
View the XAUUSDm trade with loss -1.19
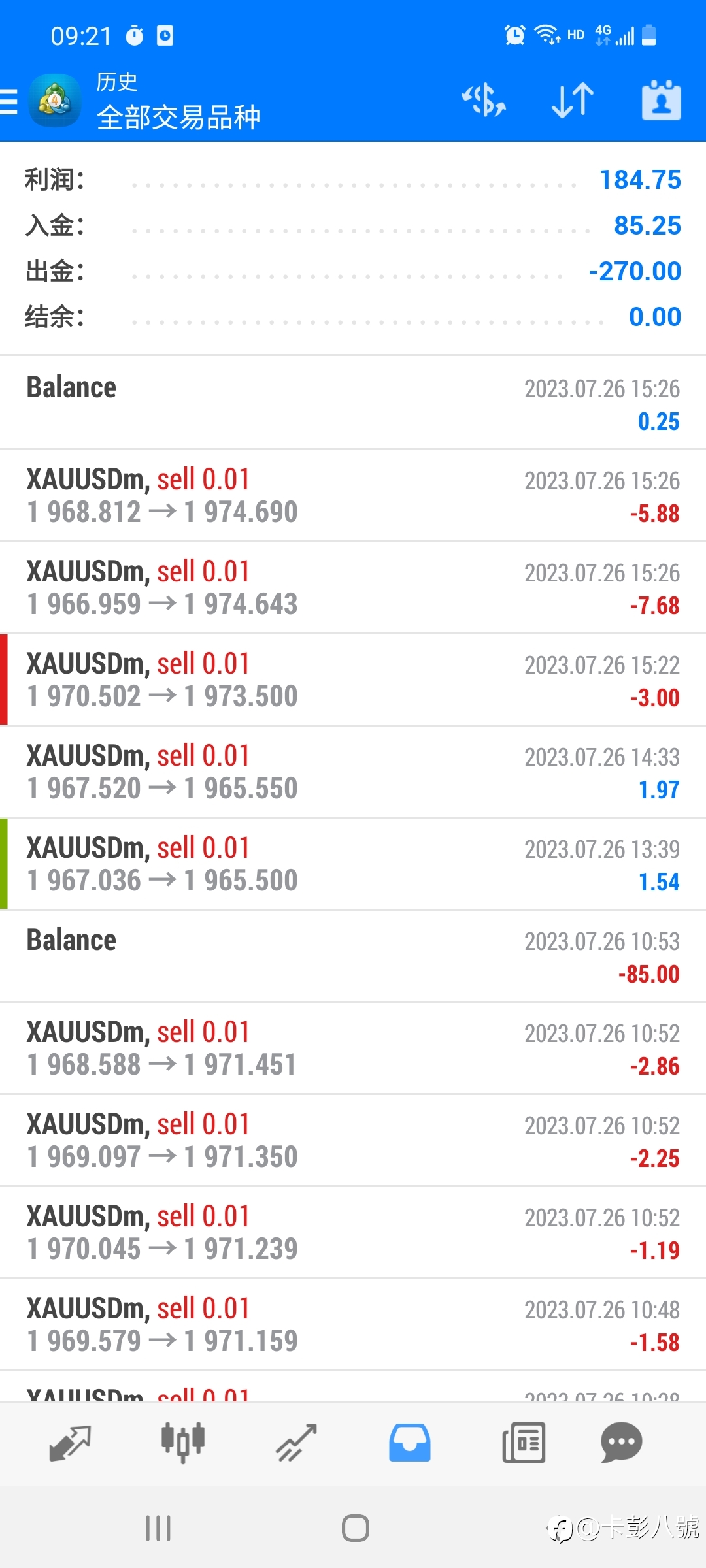(353, 1232)
